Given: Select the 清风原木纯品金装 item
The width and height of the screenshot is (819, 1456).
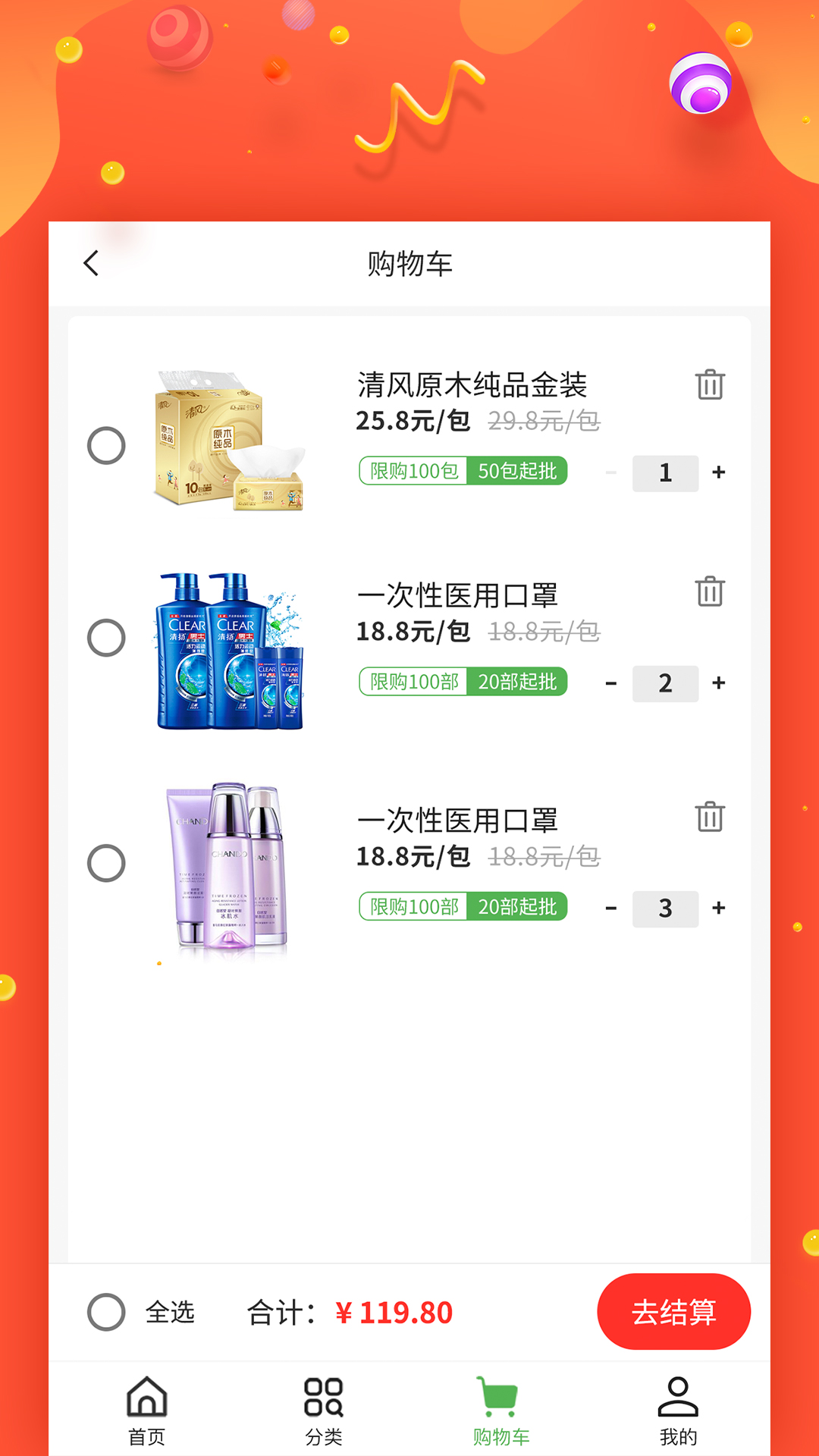Looking at the screenshot, I should pyautogui.click(x=106, y=445).
